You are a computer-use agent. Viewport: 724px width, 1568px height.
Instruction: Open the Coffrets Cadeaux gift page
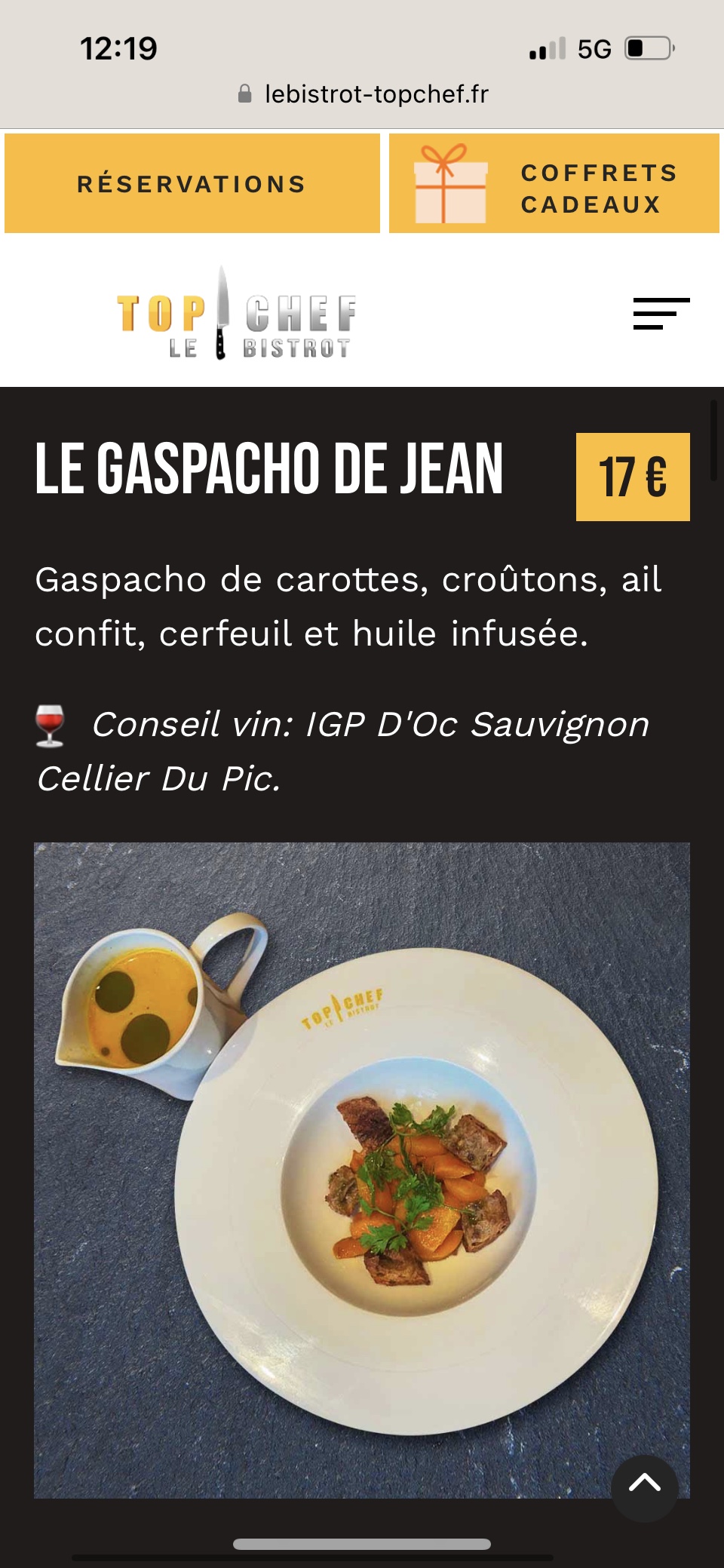pos(554,184)
